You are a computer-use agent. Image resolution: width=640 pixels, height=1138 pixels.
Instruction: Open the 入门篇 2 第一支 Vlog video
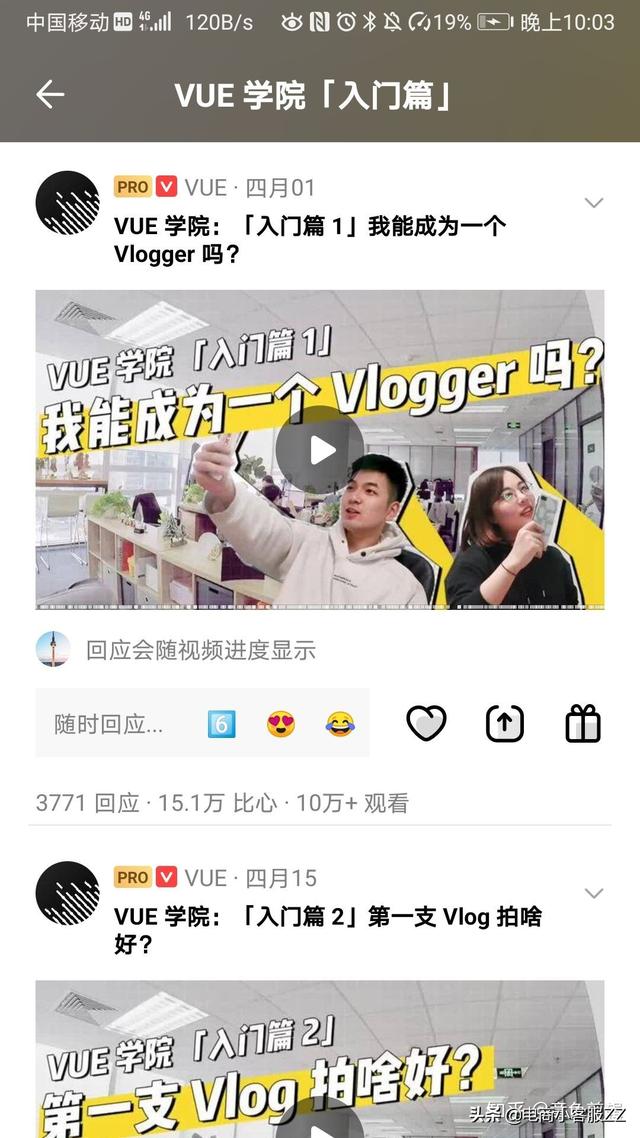[320, 1060]
